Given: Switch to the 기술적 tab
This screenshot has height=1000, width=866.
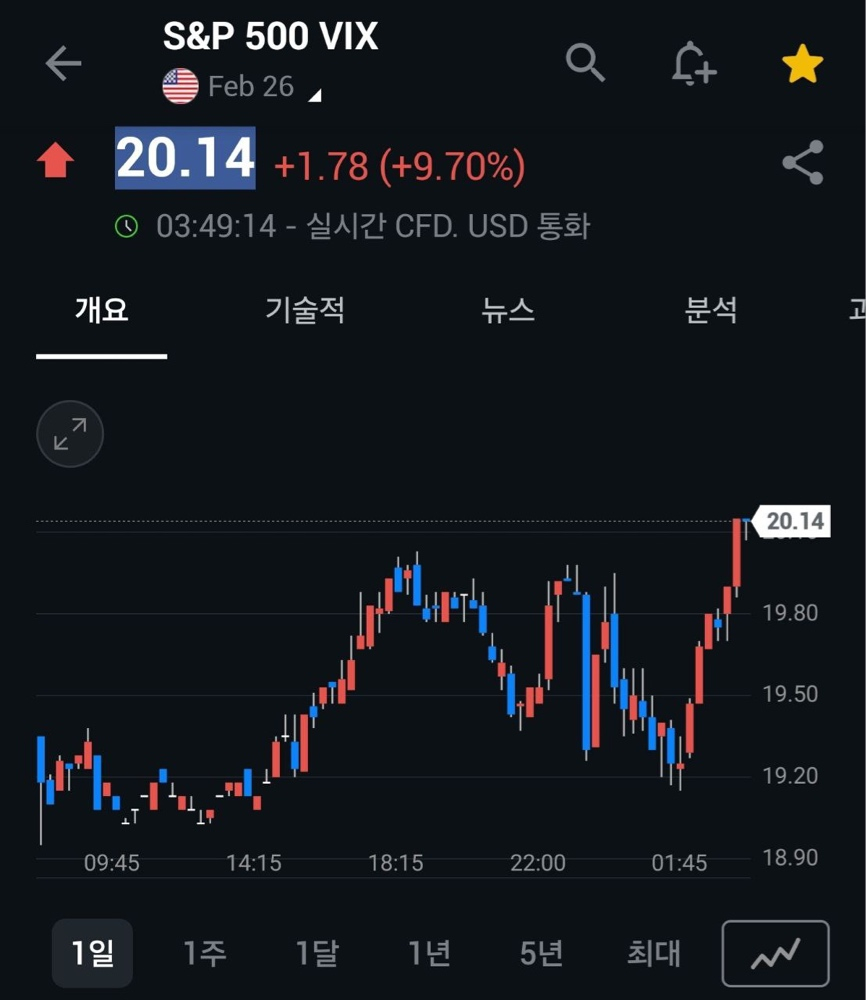Looking at the screenshot, I should tap(305, 310).
